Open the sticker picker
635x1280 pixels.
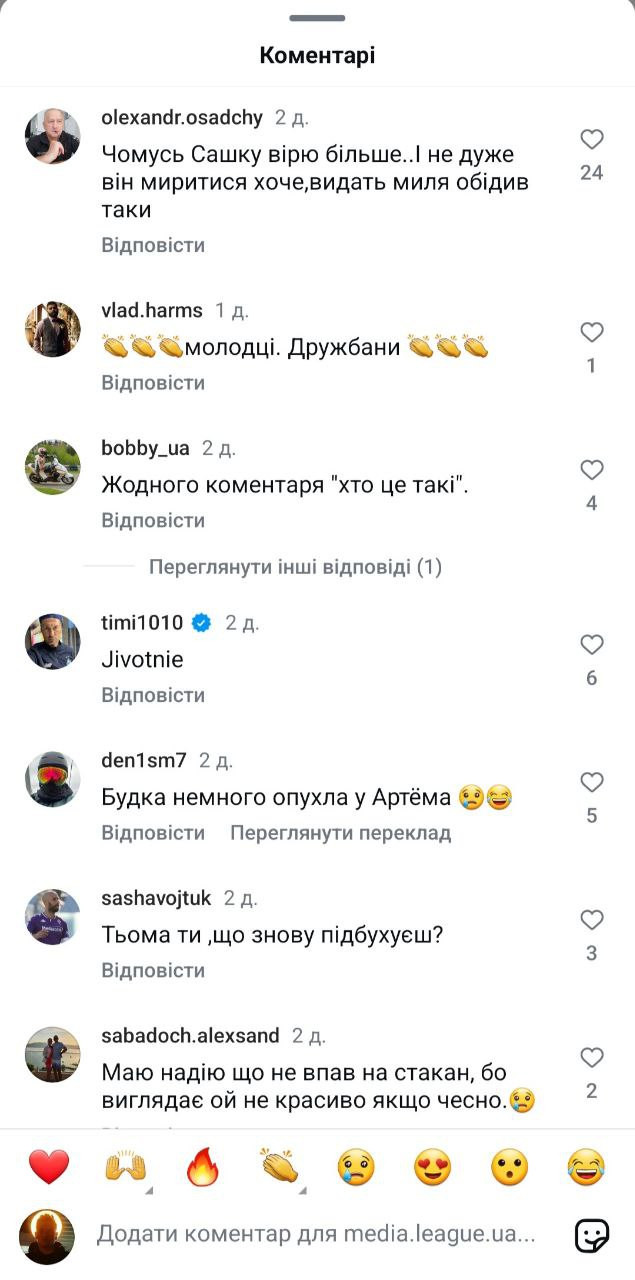pos(592,1235)
